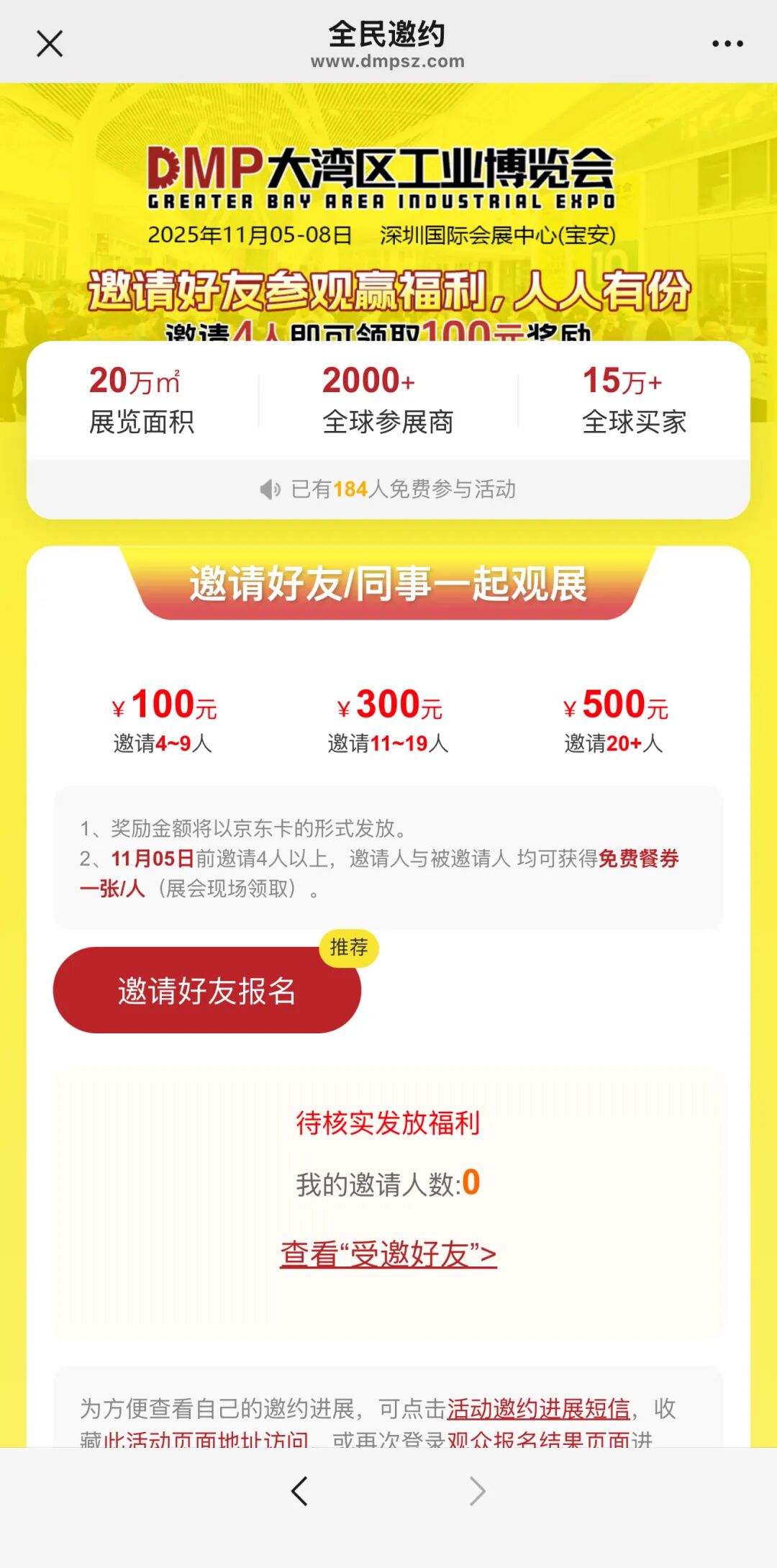The image size is (777, 1568).
Task: Close the 全民邀约 page with the X icon
Action: 49,43
